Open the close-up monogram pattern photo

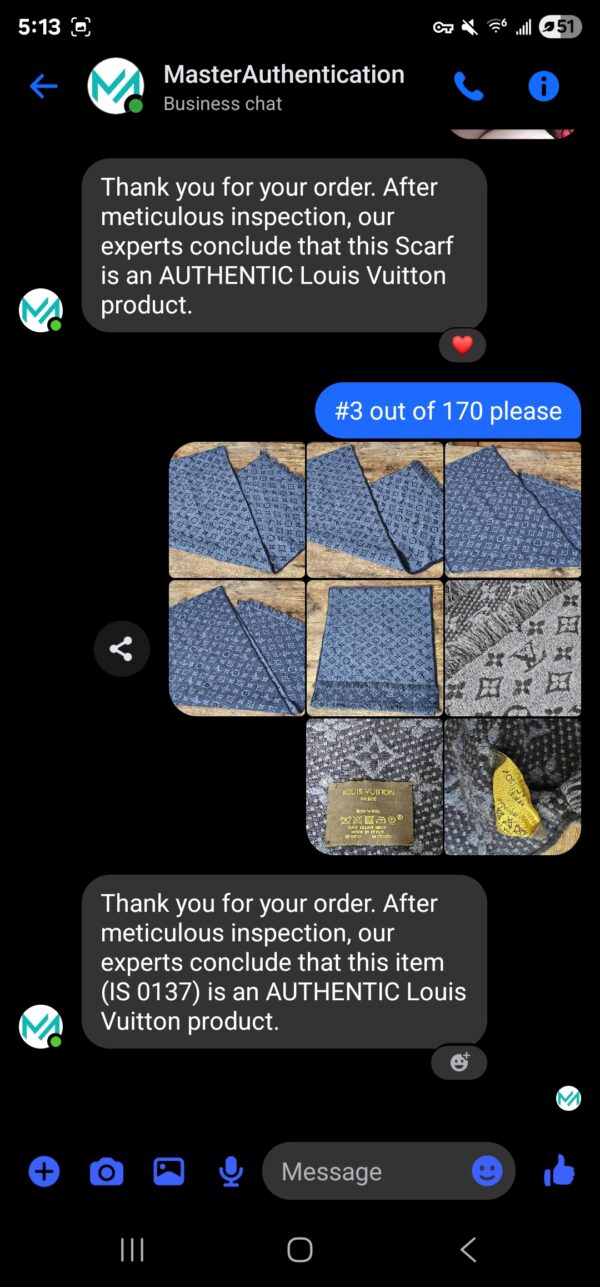(x=512, y=648)
